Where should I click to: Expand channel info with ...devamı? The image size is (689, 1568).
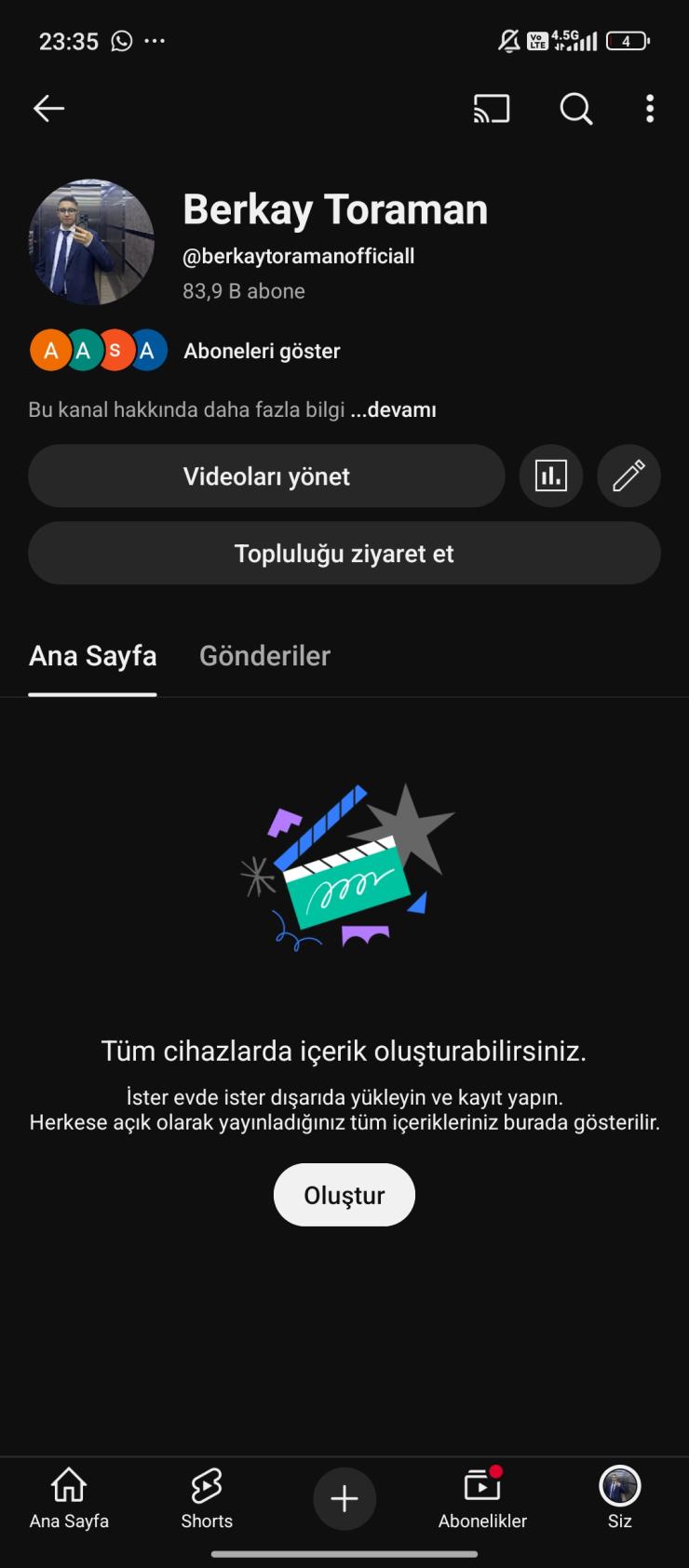point(394,409)
